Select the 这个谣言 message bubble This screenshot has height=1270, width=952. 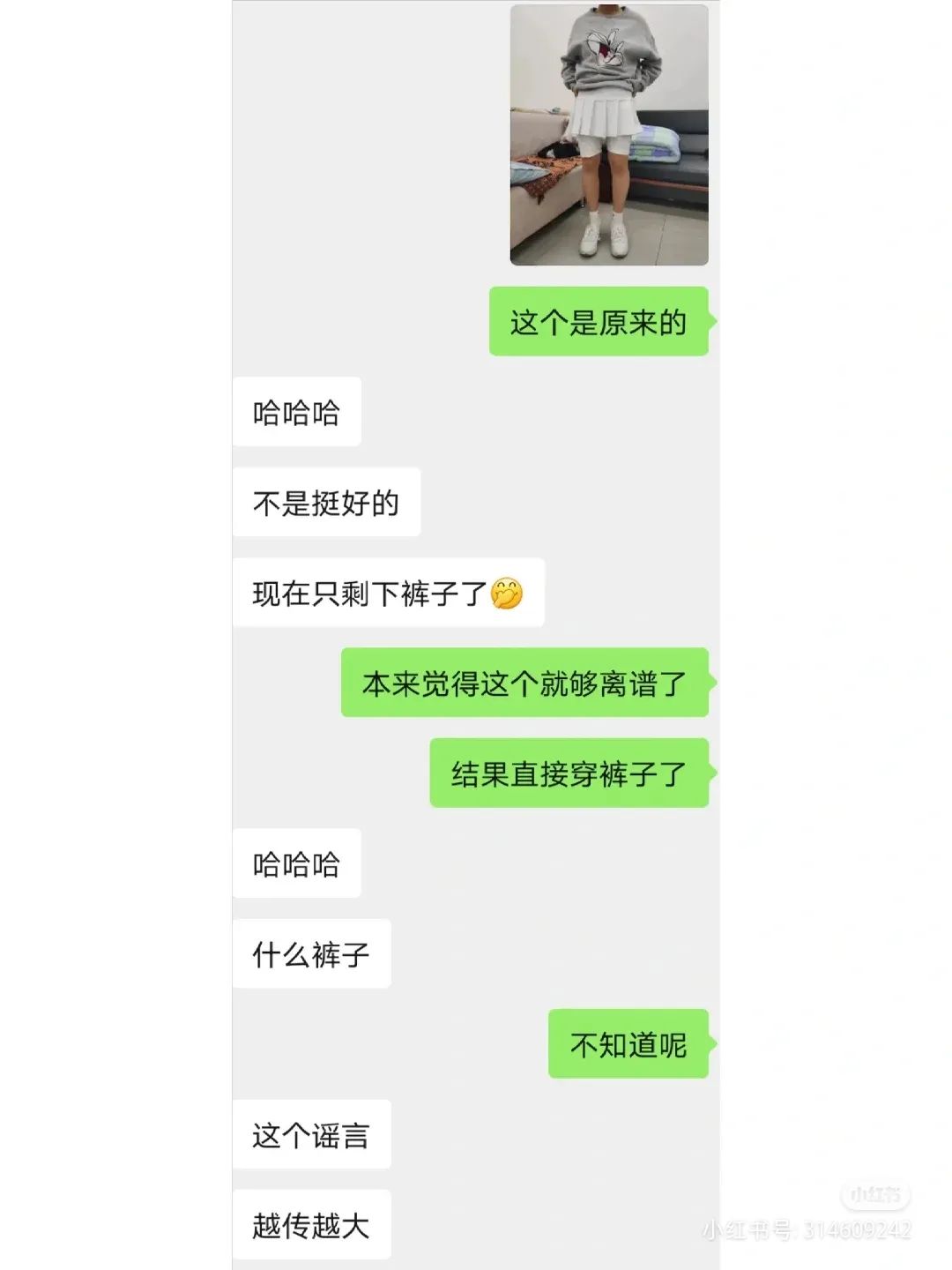[x=312, y=1137]
